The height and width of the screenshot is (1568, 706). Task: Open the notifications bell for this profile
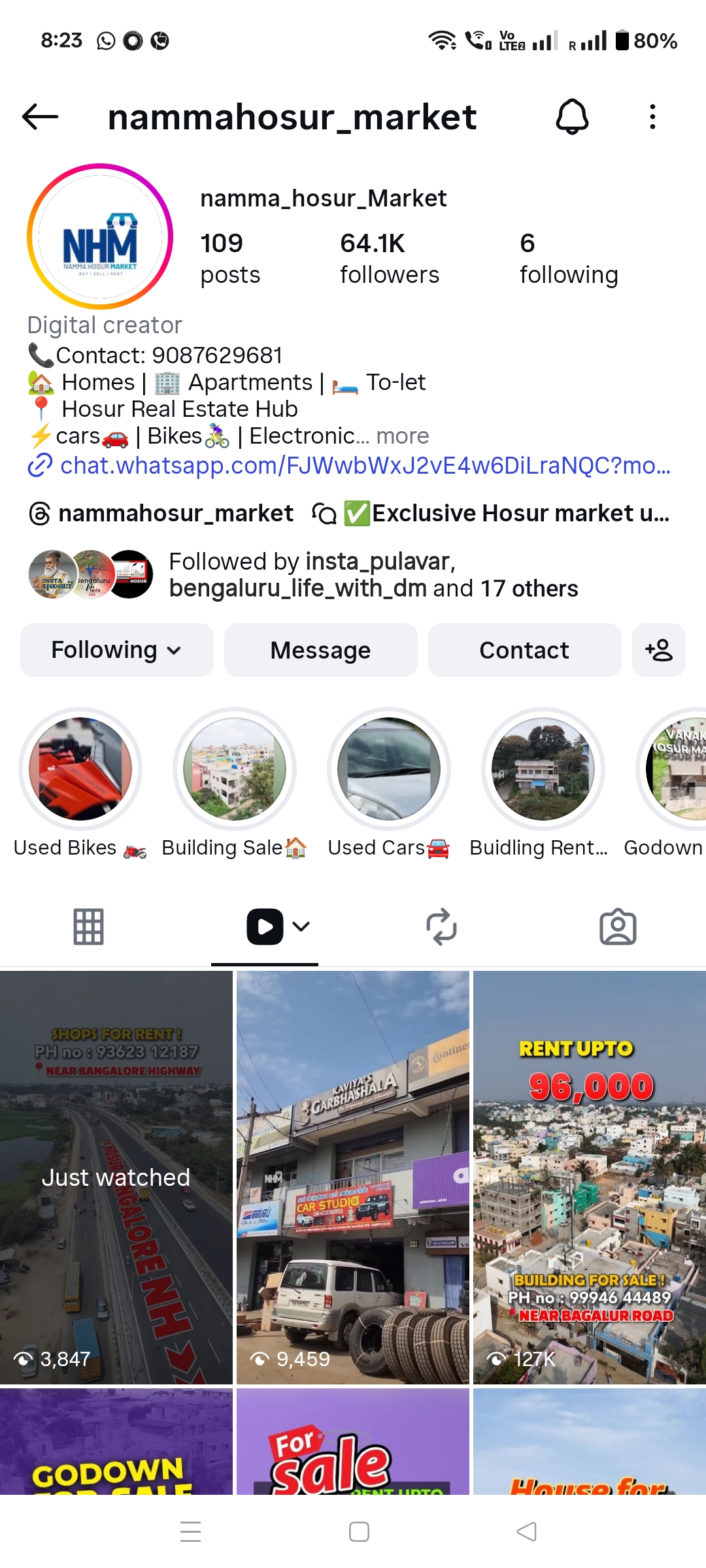coord(572,118)
